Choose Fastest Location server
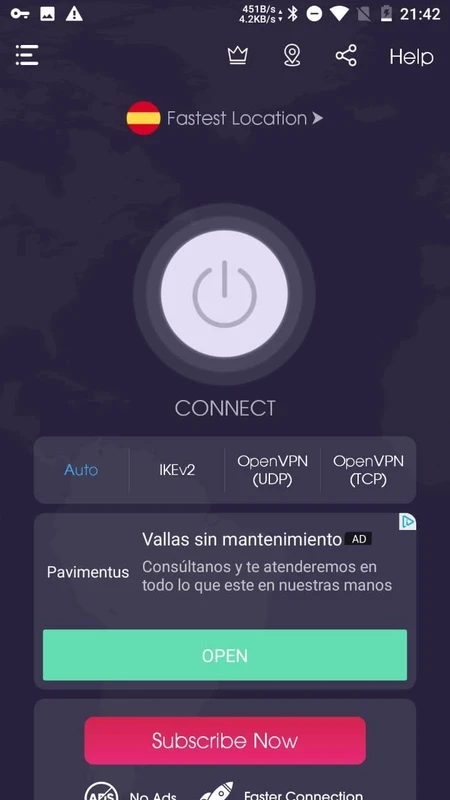This screenshot has height=800, width=450. click(x=224, y=118)
